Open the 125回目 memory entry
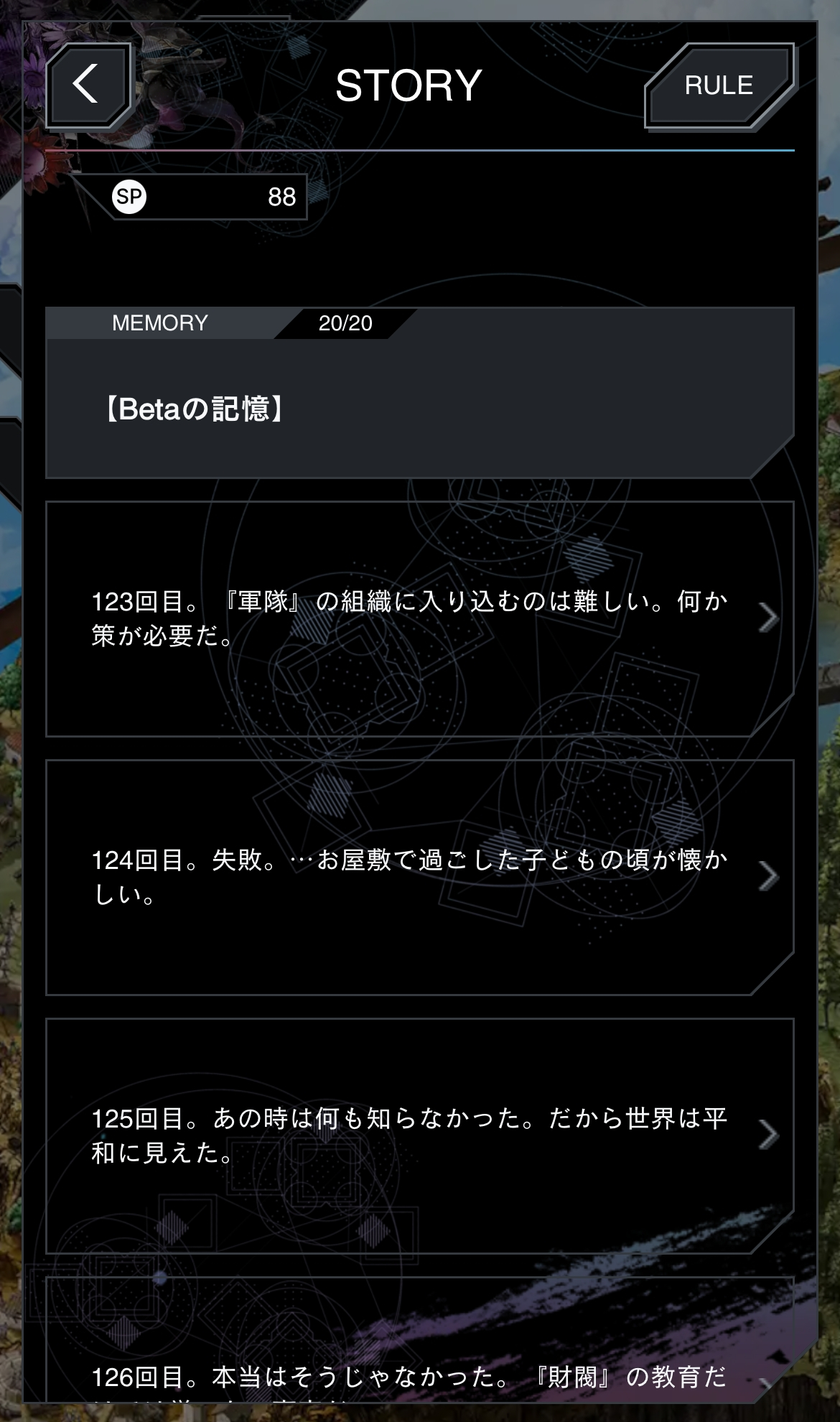This screenshot has width=840, height=1422. click(x=419, y=1135)
